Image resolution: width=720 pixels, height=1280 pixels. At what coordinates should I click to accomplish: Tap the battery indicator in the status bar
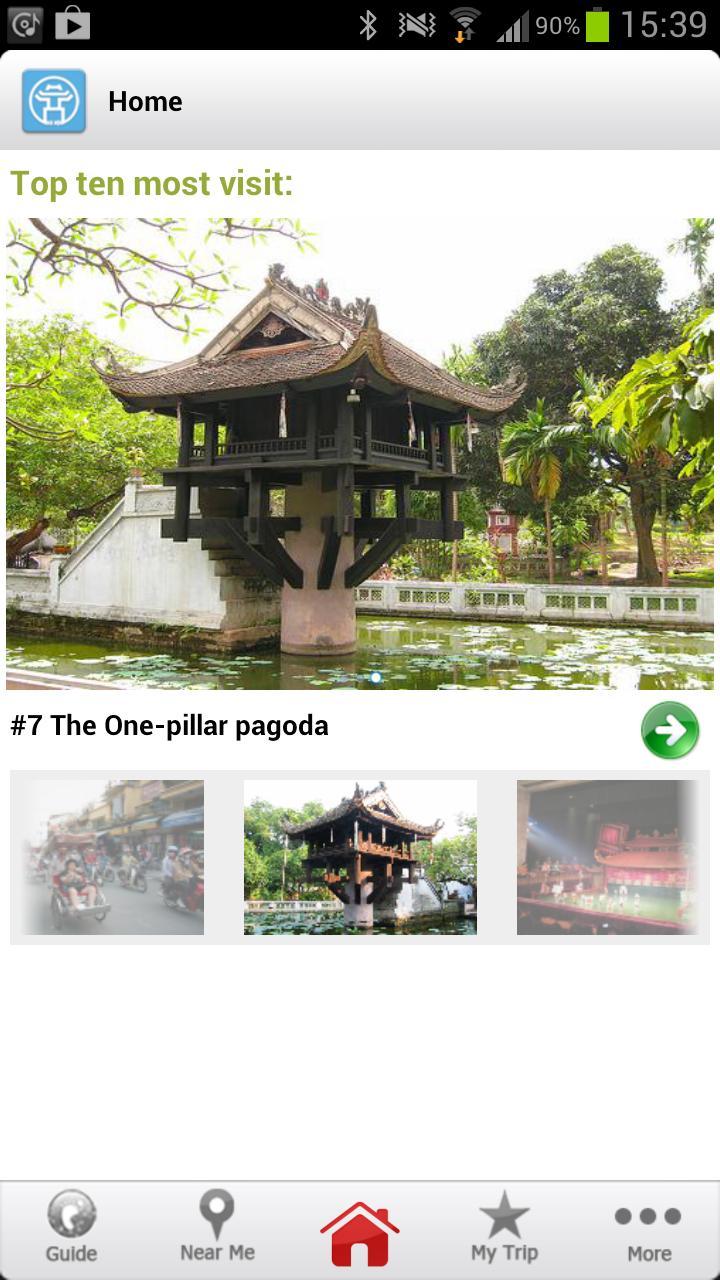[594, 24]
